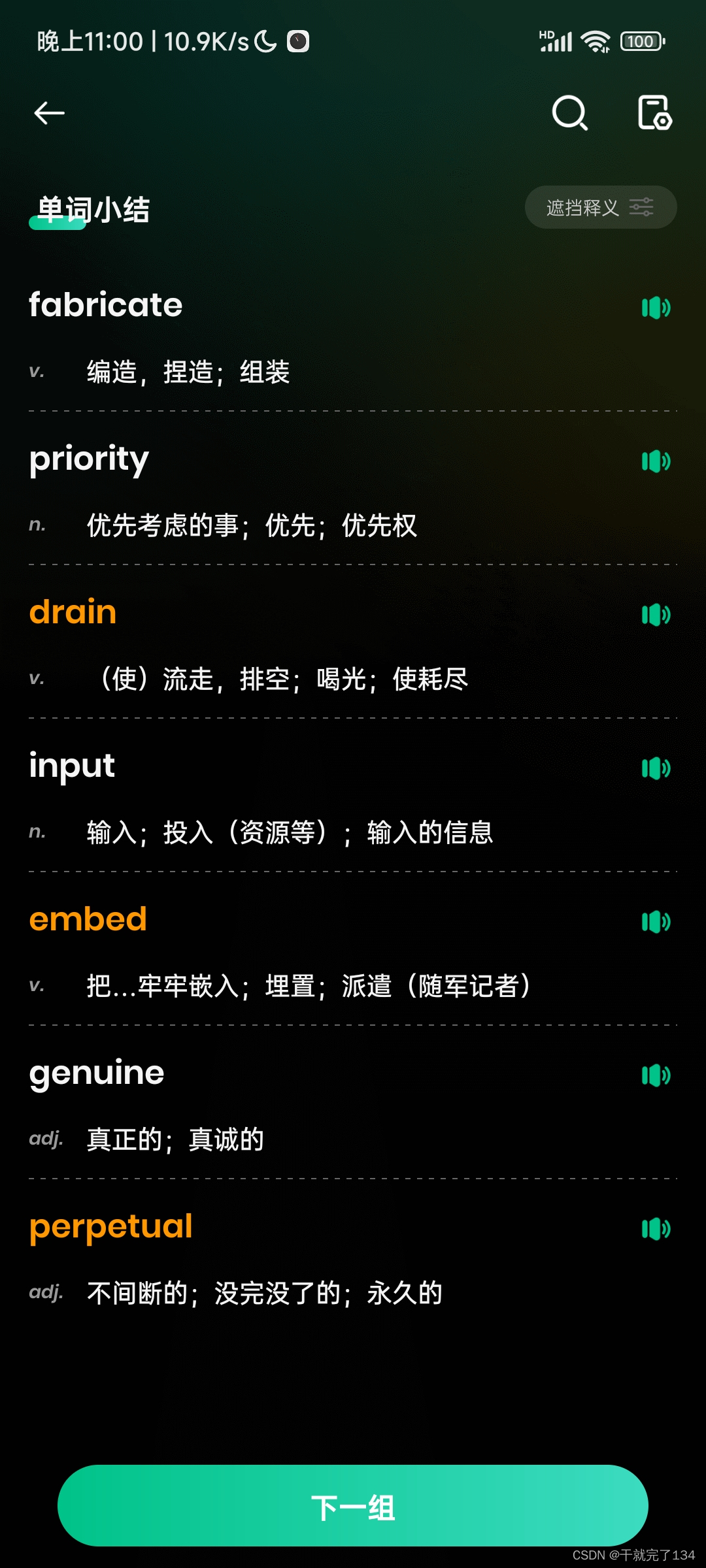706x1568 pixels.
Task: Play pronunciation of priority
Action: pyautogui.click(x=656, y=461)
